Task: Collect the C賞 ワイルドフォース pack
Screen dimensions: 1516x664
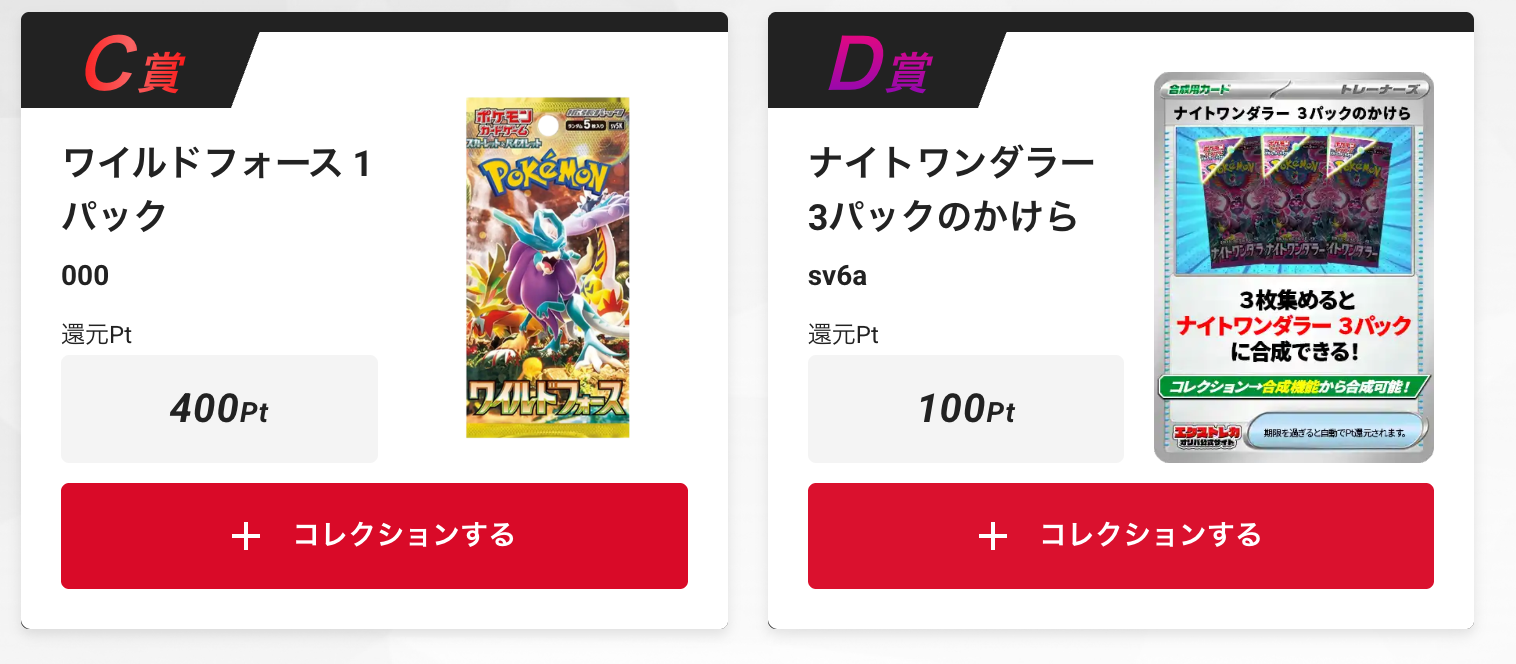Action: 374,536
